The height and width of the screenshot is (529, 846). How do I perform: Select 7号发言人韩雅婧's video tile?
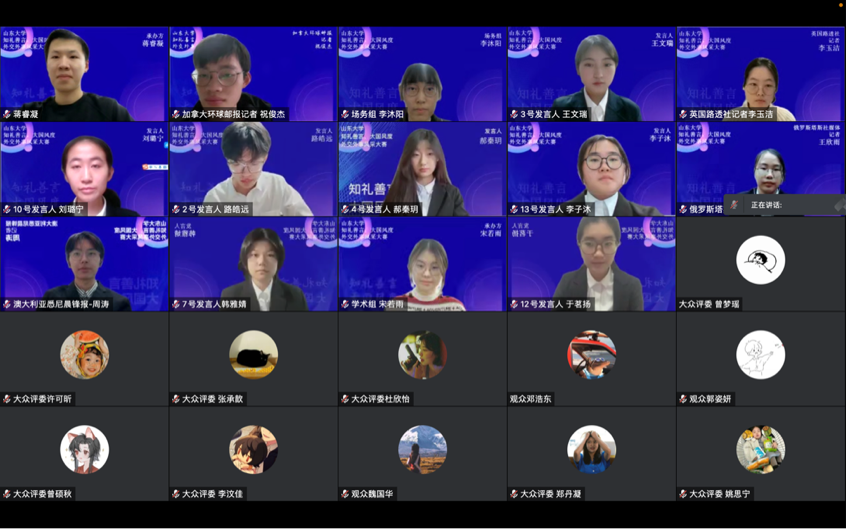pyautogui.click(x=253, y=262)
